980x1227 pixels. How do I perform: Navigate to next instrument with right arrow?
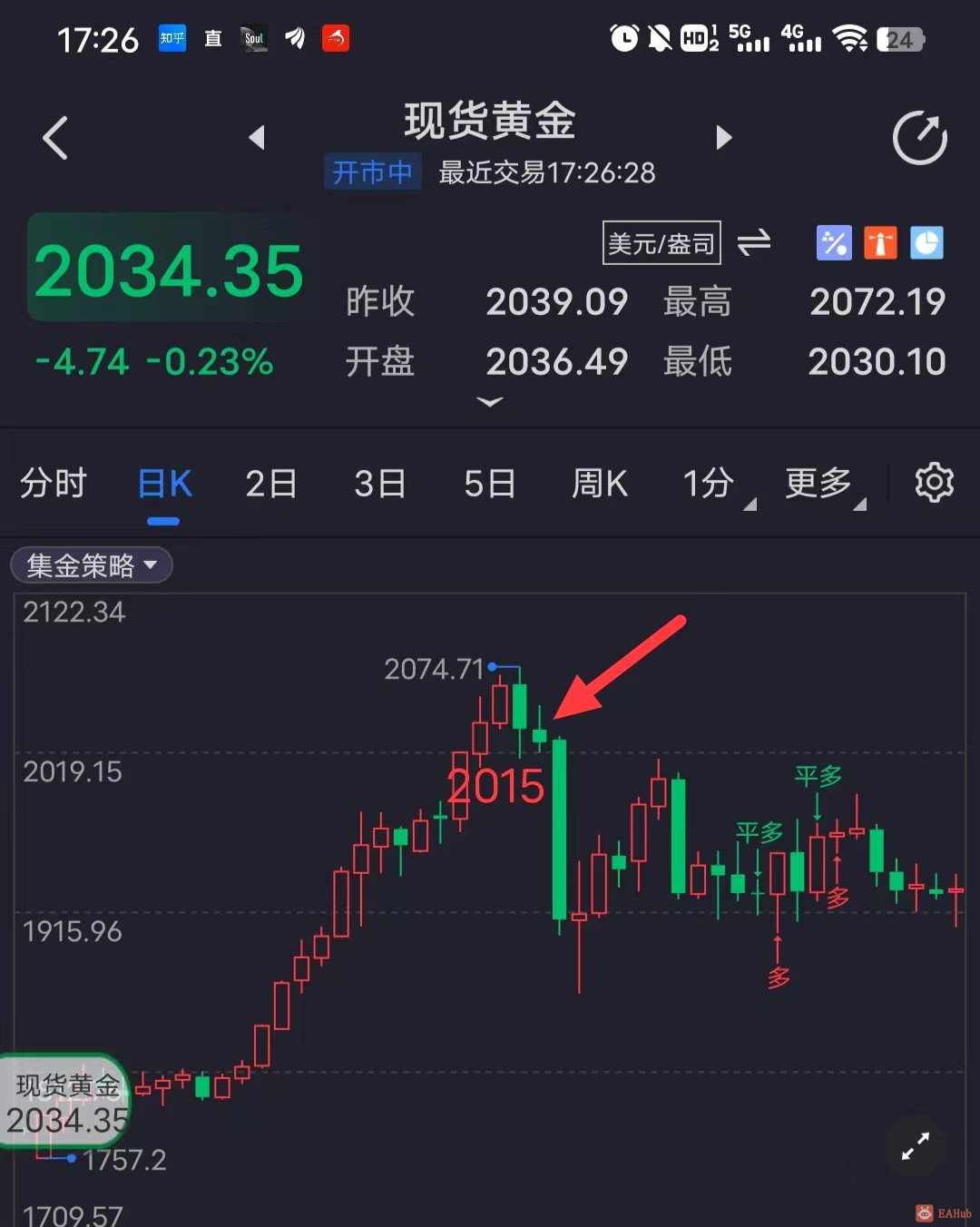pos(723,137)
